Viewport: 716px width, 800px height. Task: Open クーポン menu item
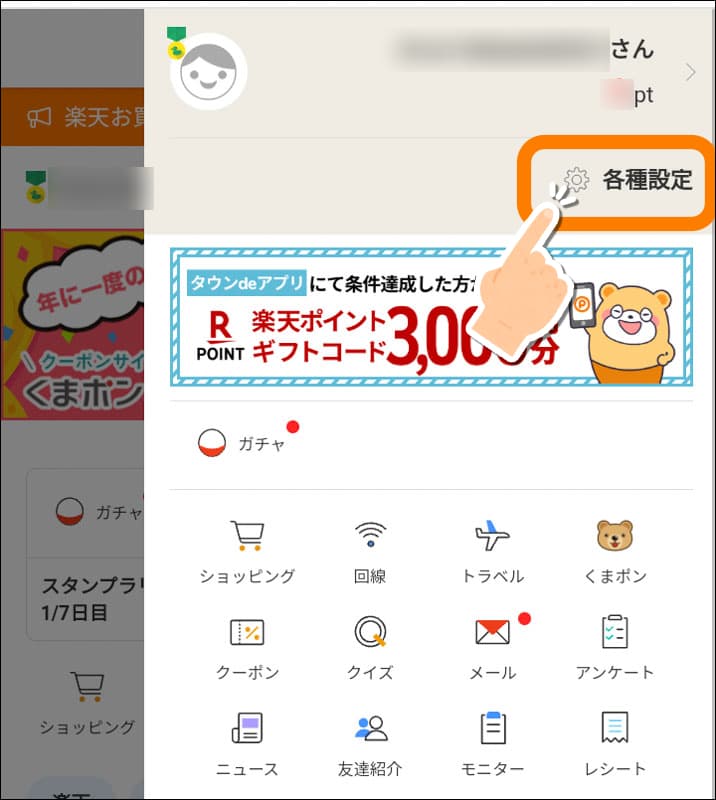[x=247, y=647]
